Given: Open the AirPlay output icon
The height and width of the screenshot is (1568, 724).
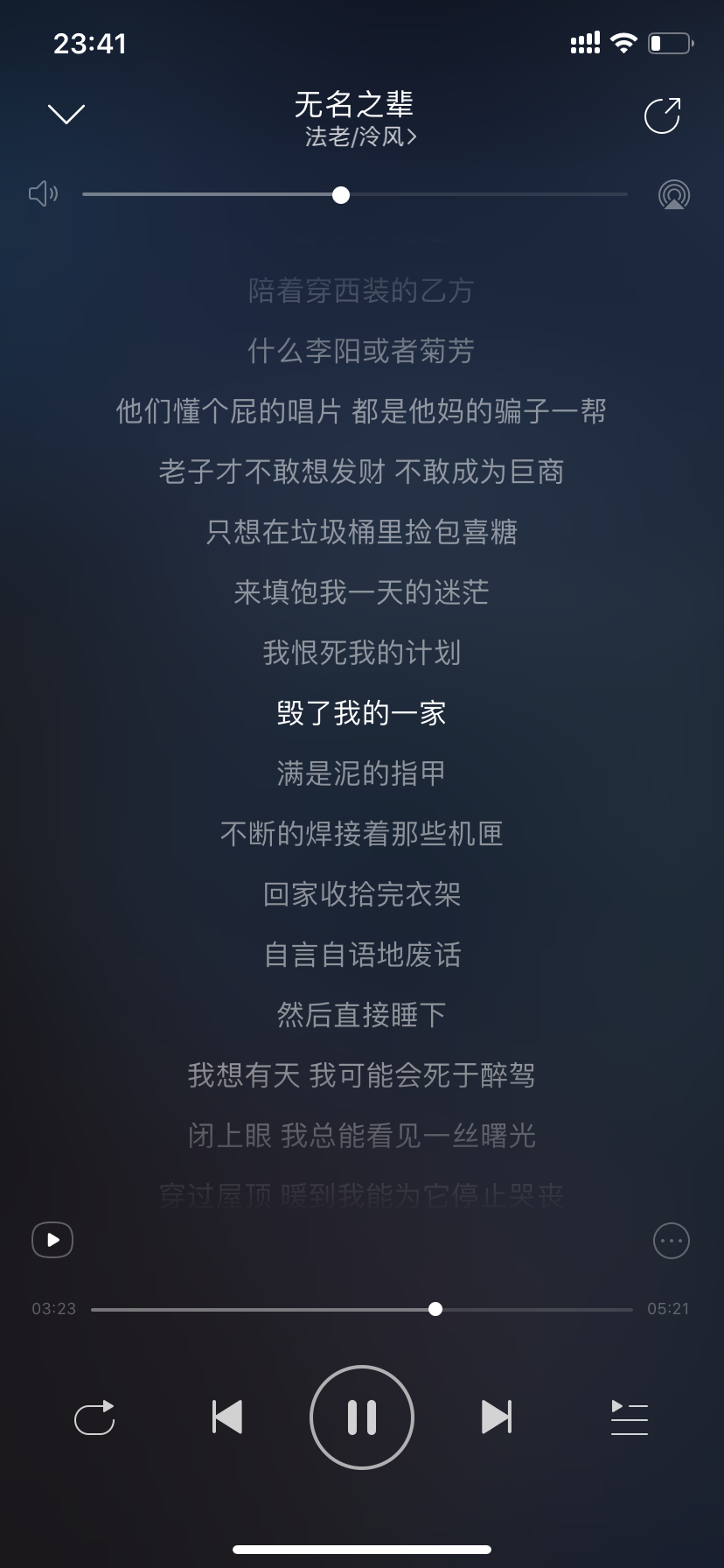Looking at the screenshot, I should (674, 194).
